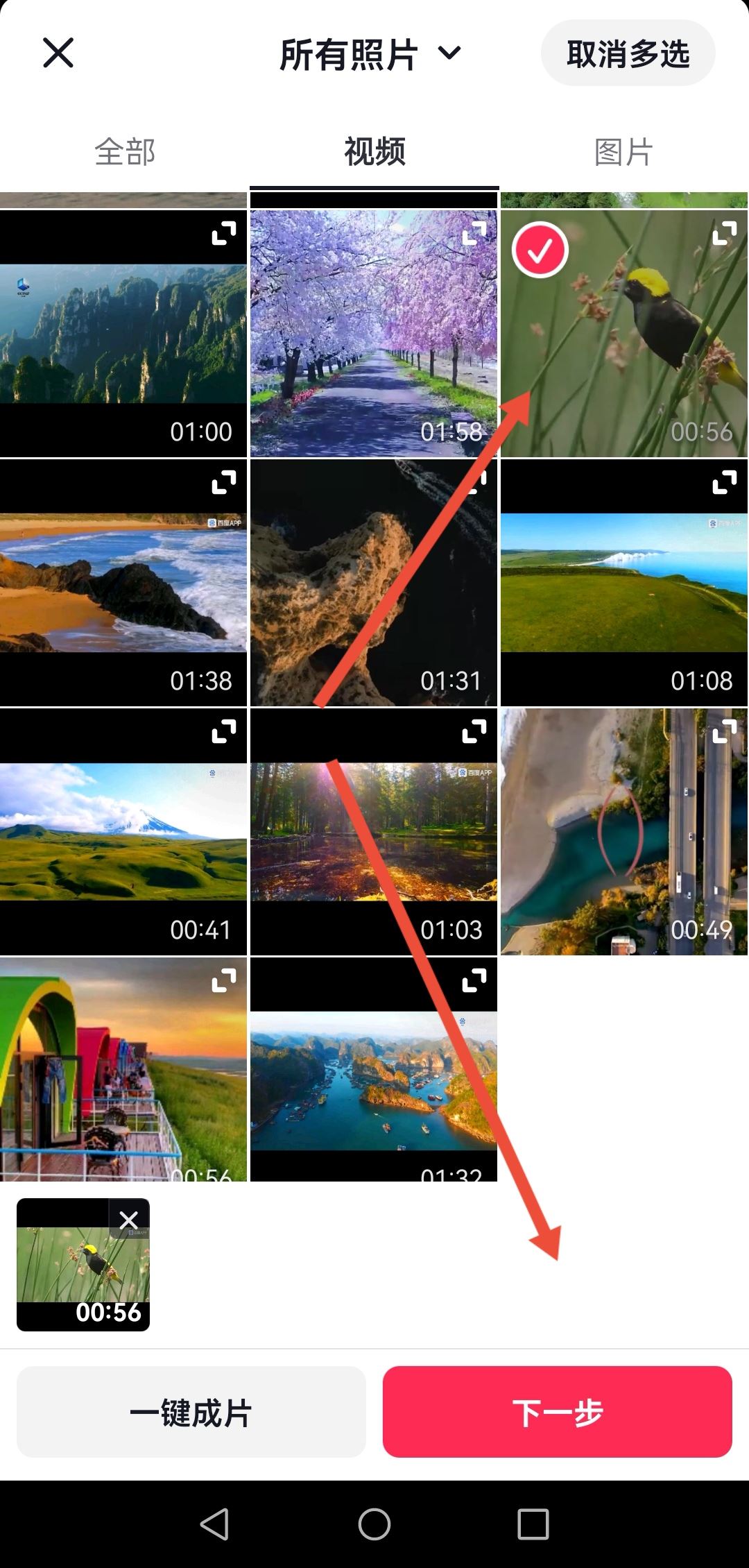Close the media picker
The width and height of the screenshot is (749, 1568).
click(58, 53)
